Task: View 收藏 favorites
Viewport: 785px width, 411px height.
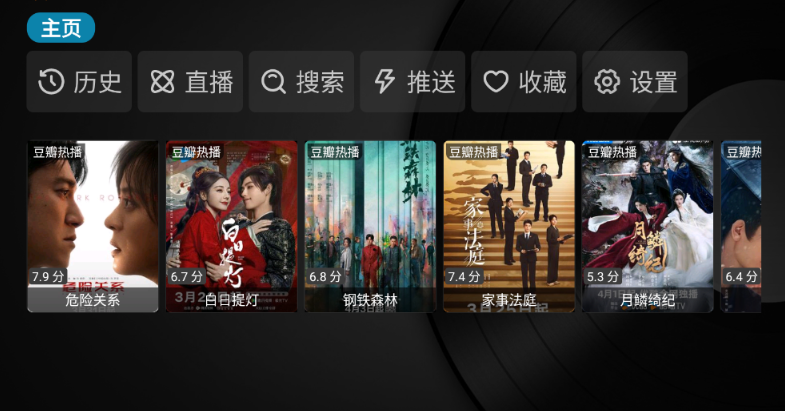Action: tap(524, 82)
